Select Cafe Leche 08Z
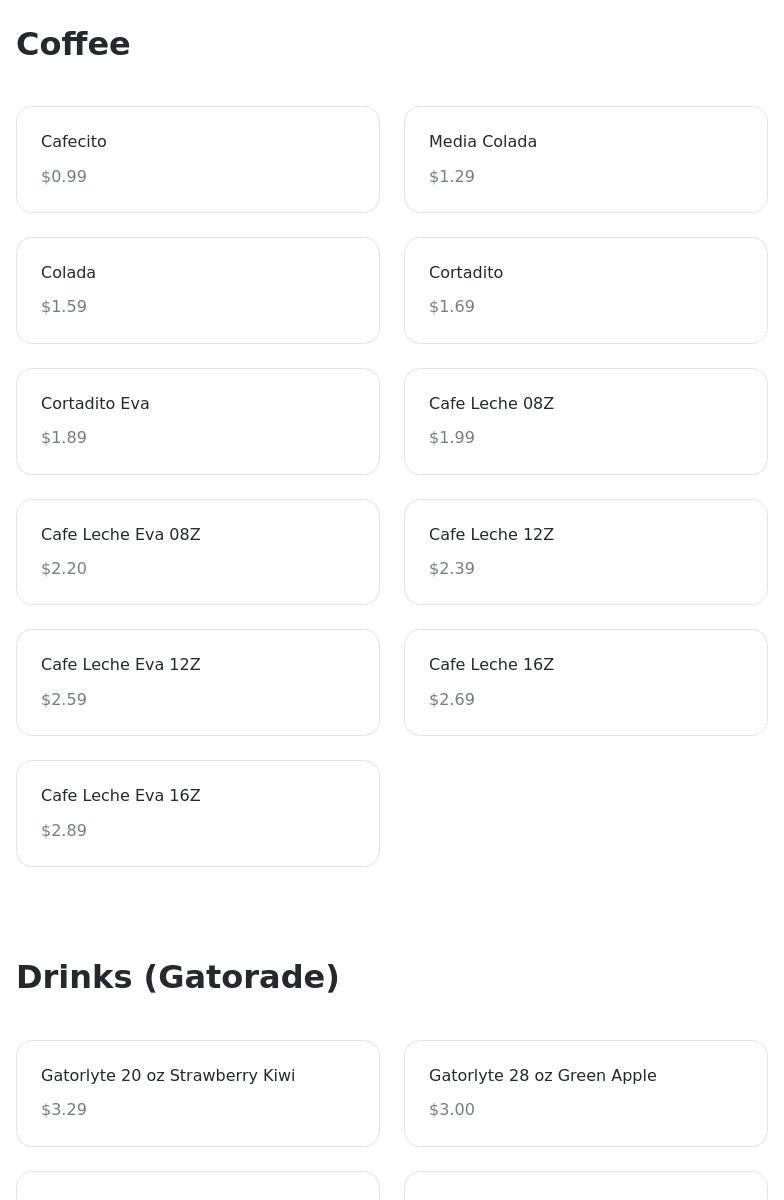This screenshot has height=1200, width=784. (586, 421)
